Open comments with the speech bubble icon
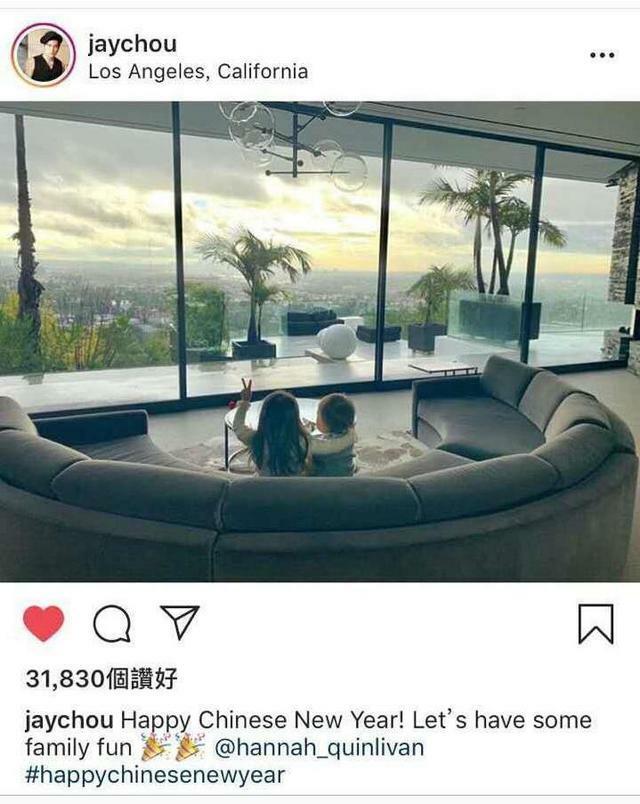The width and height of the screenshot is (640, 804). point(112,625)
